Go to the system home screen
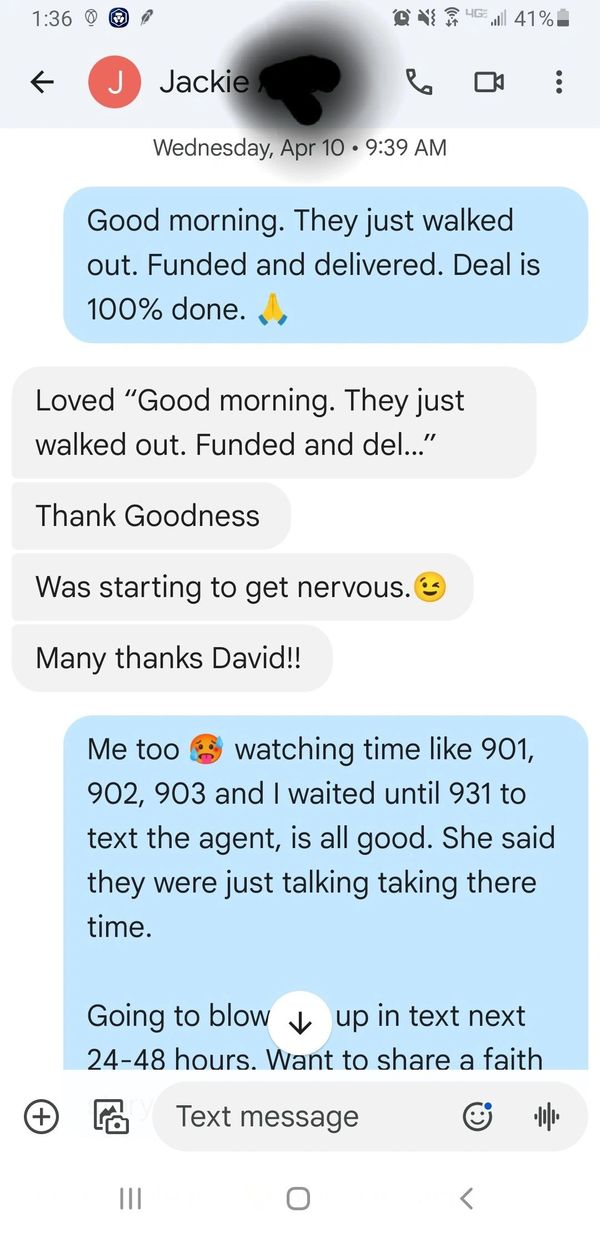 point(298,1199)
